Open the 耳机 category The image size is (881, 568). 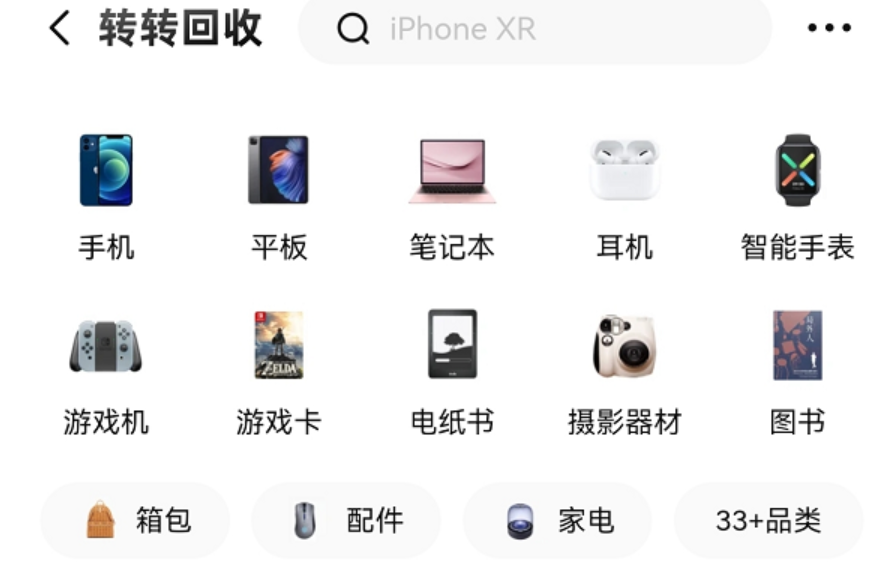tap(625, 195)
